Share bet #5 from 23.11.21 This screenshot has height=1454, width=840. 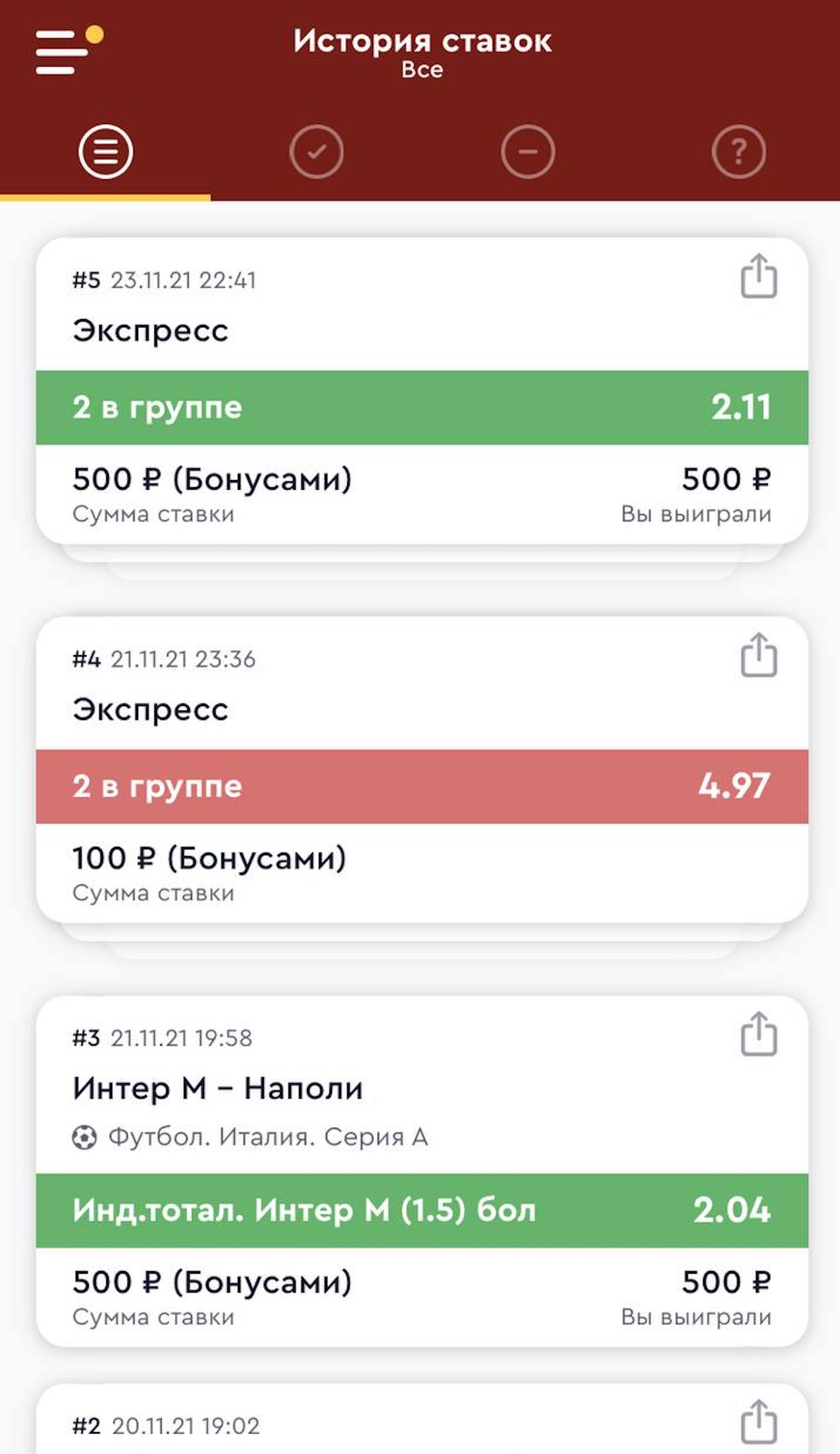tap(758, 276)
